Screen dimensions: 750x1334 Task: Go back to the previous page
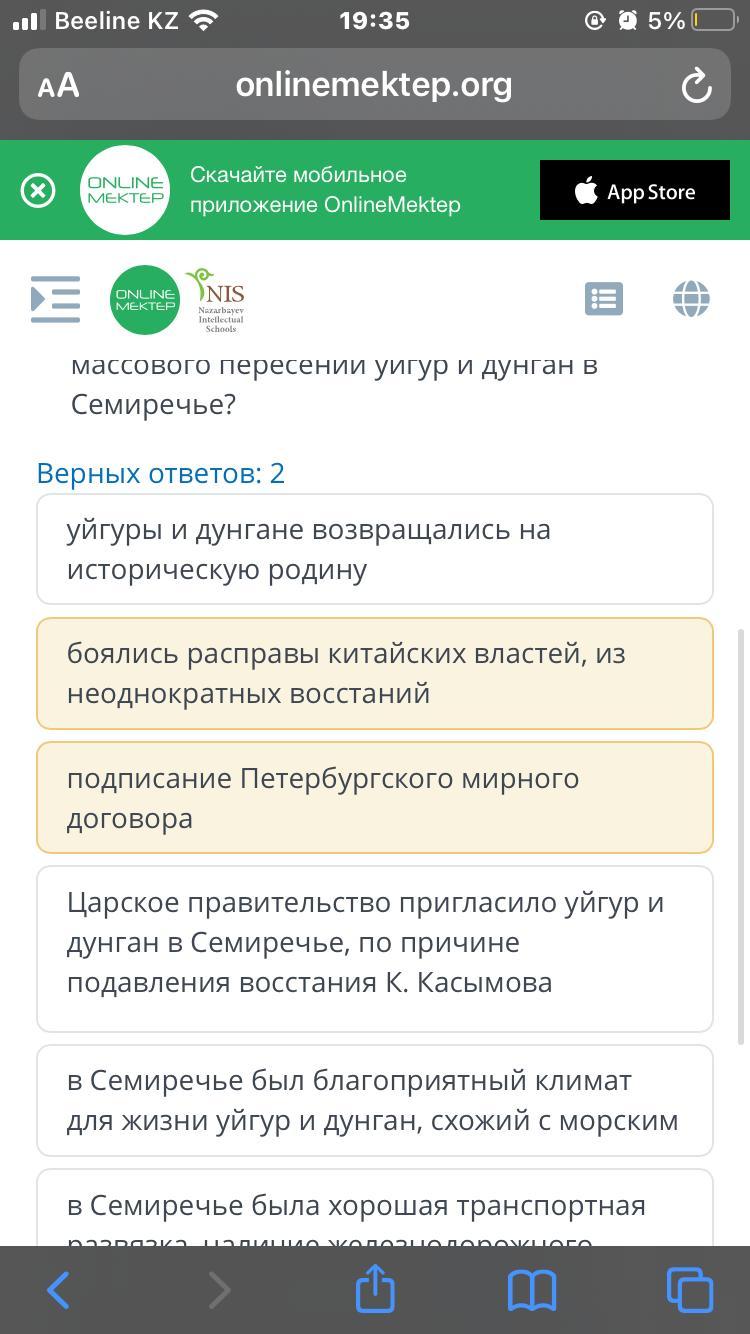(58, 1290)
